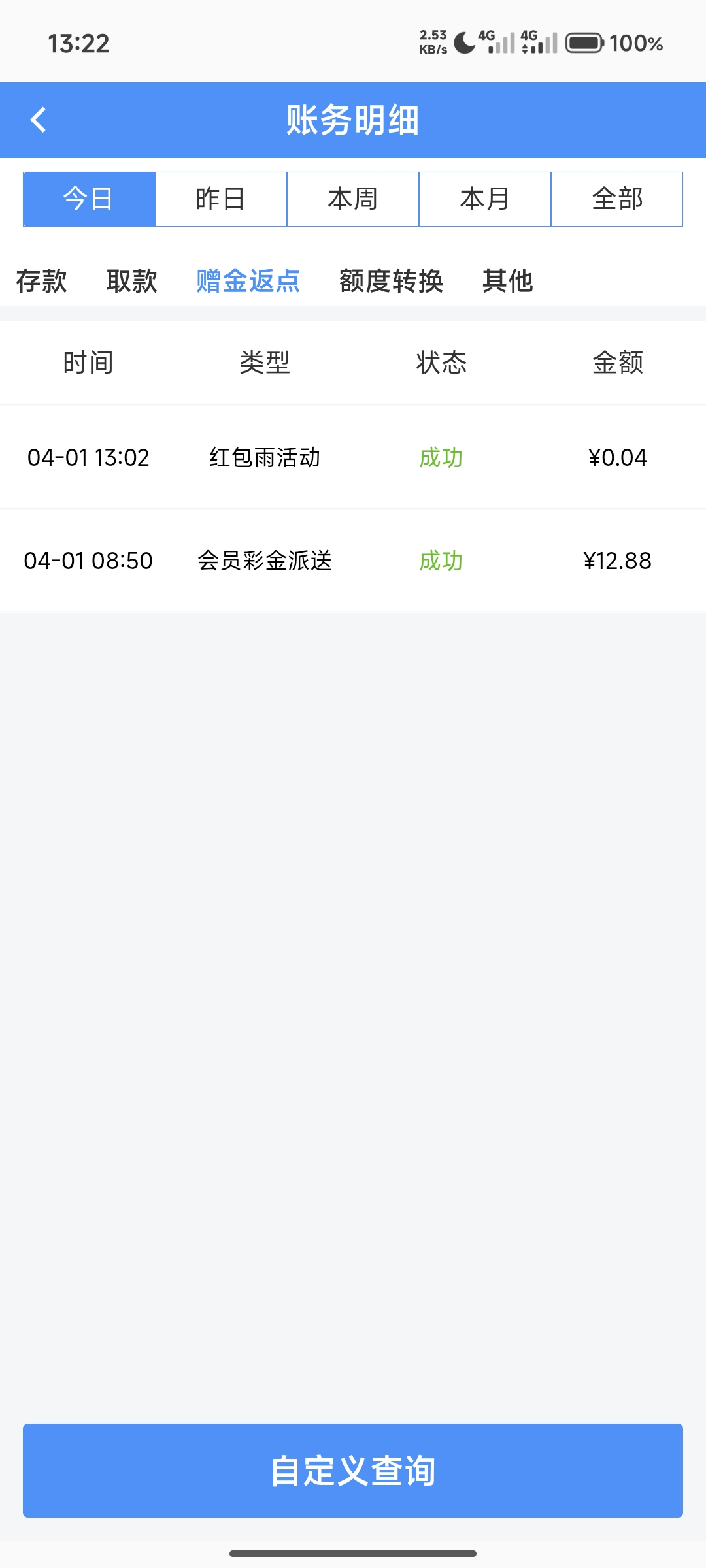Tap the 4G signal indicator
This screenshot has width=706, height=1568.
point(497,42)
